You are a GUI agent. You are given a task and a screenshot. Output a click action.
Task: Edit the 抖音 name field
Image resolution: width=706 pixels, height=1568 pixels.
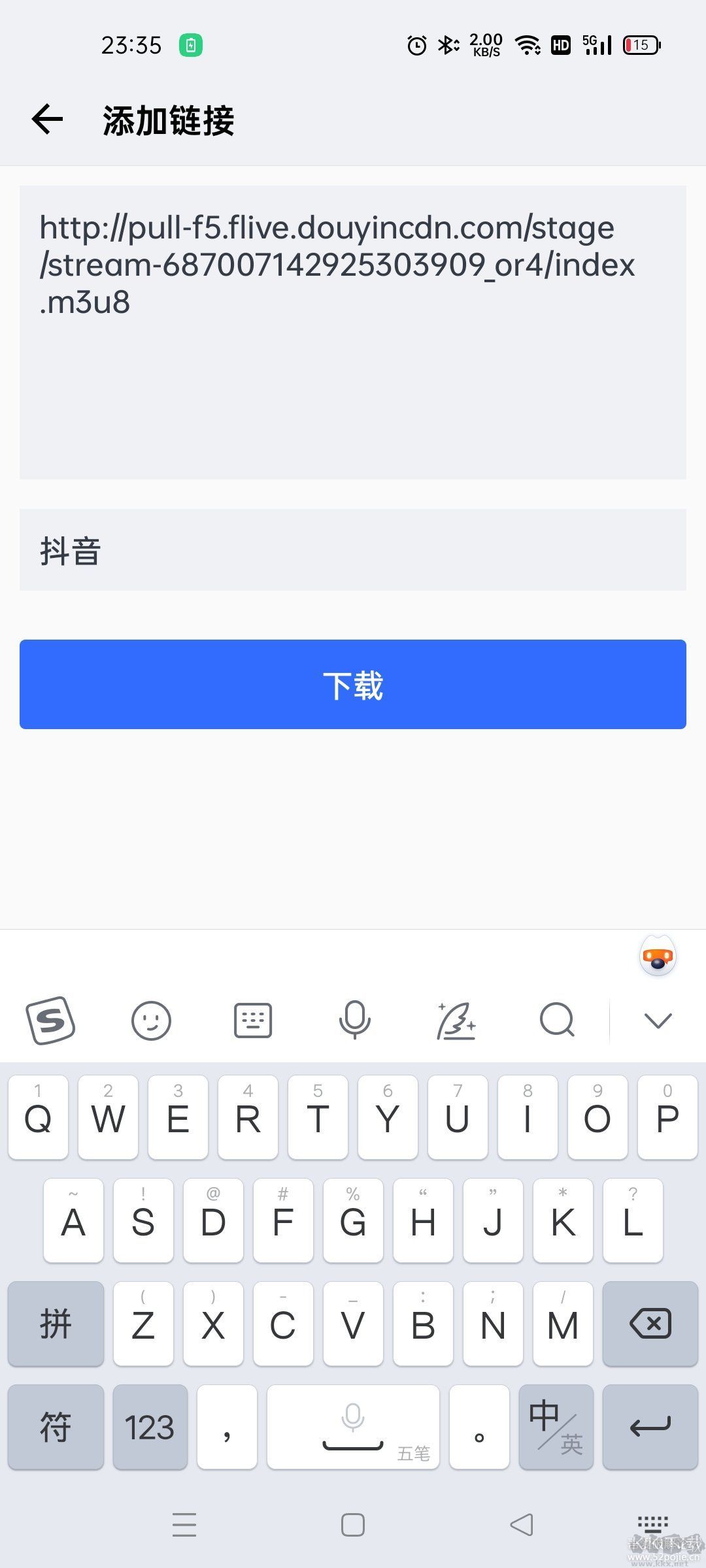[x=353, y=550]
